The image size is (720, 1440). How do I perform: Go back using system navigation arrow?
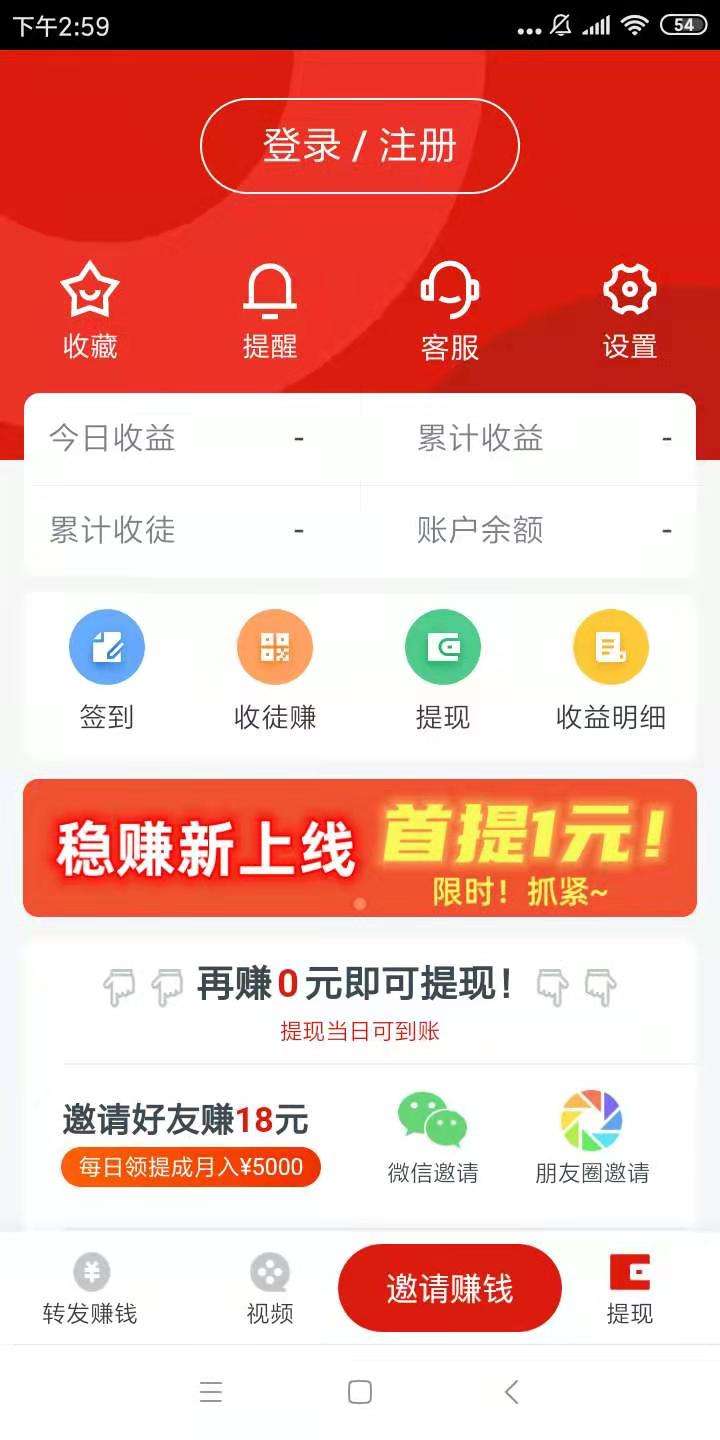(x=511, y=1392)
